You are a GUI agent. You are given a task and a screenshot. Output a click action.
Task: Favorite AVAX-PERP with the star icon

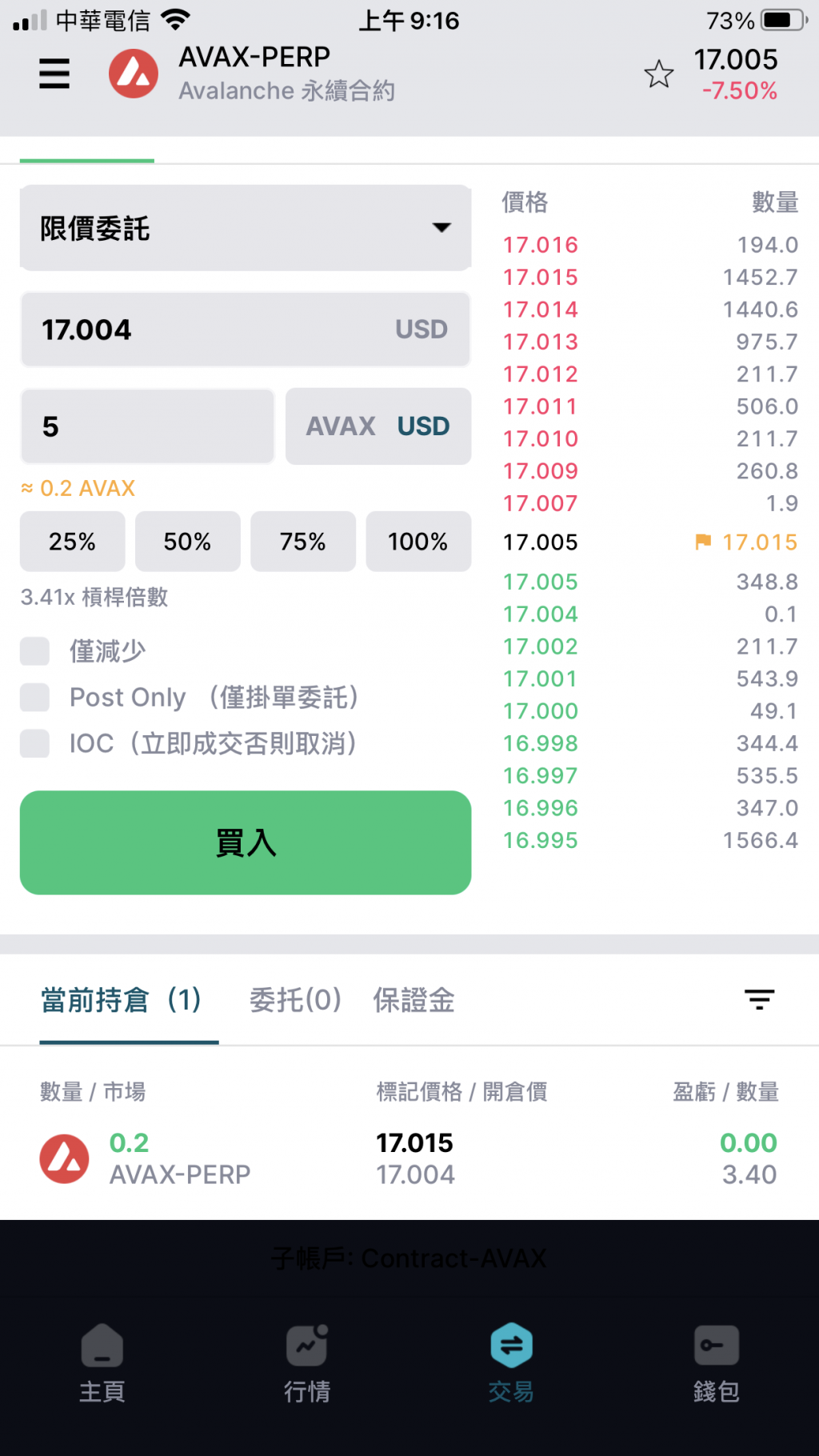click(658, 74)
